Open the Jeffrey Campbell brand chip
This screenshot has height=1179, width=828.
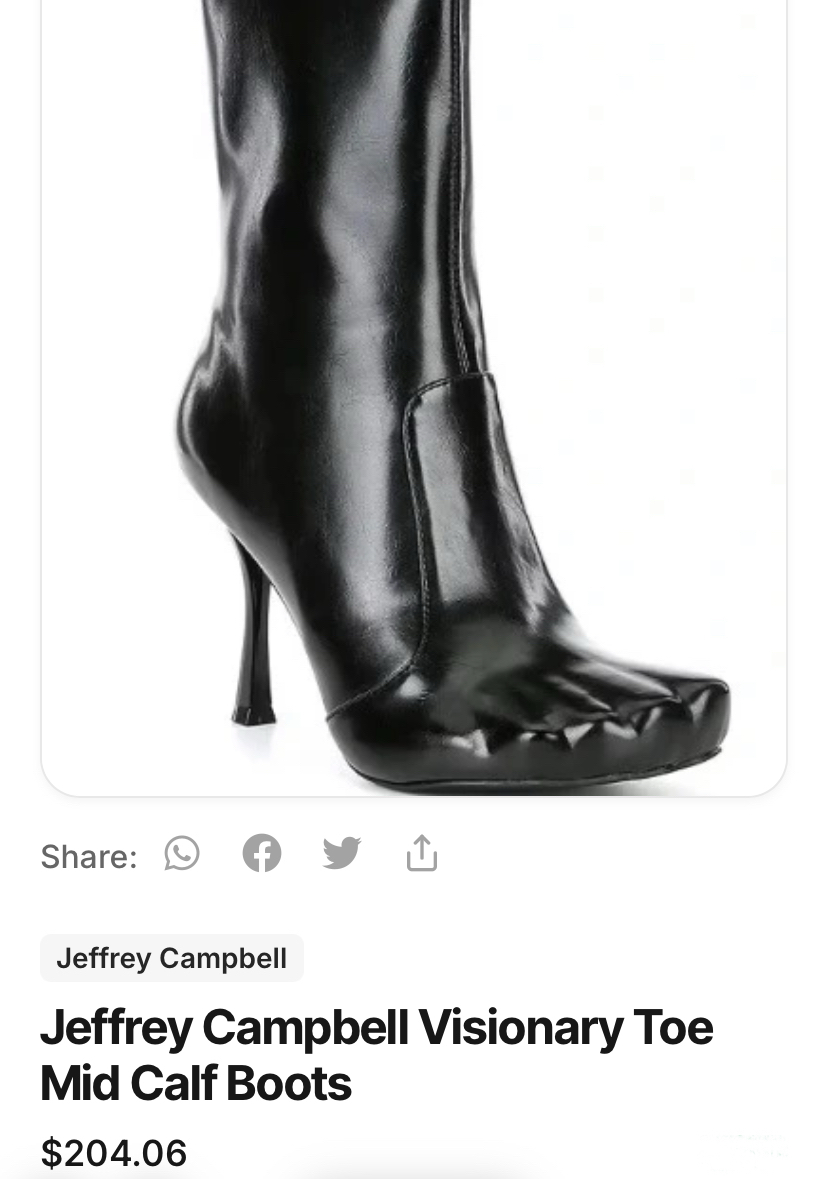pos(172,958)
